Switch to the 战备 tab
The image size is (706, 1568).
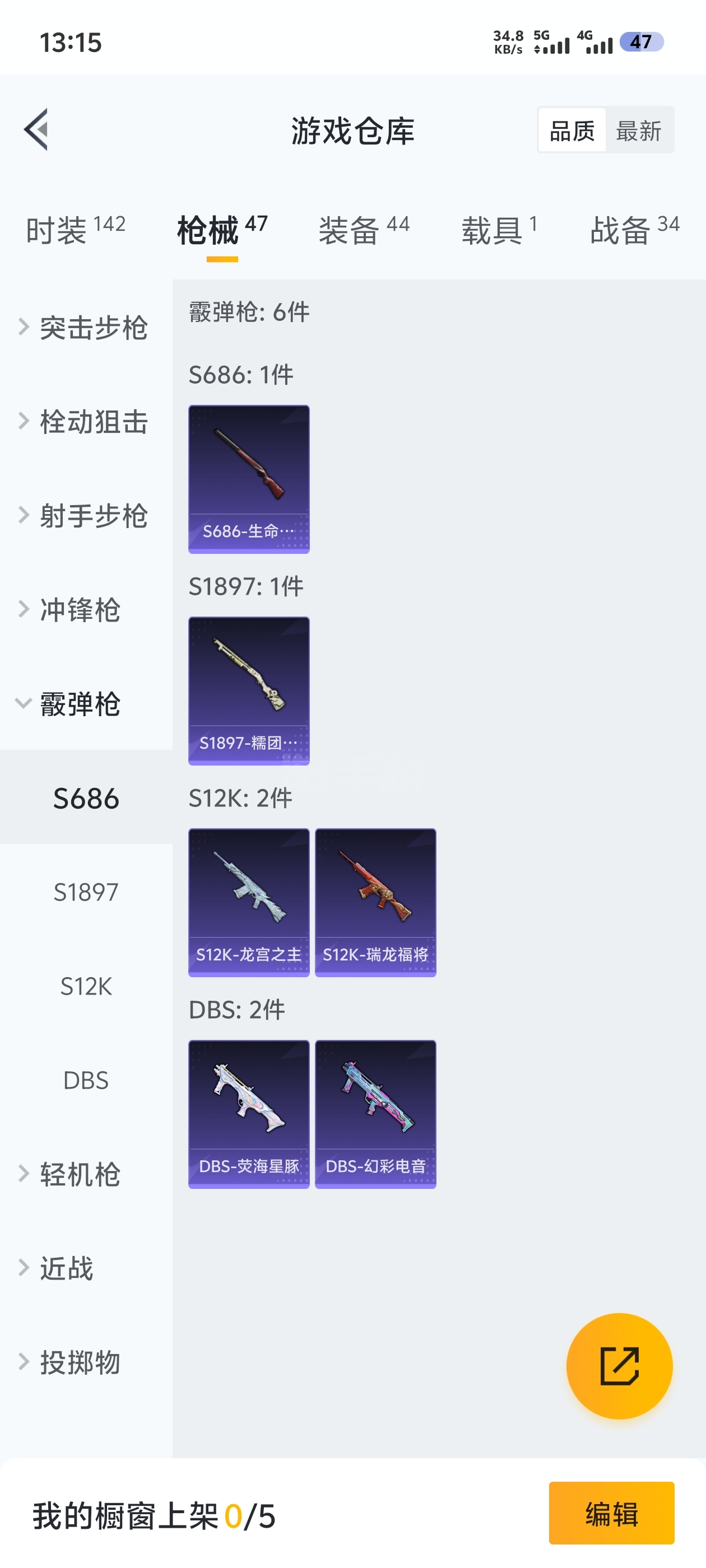tap(634, 230)
